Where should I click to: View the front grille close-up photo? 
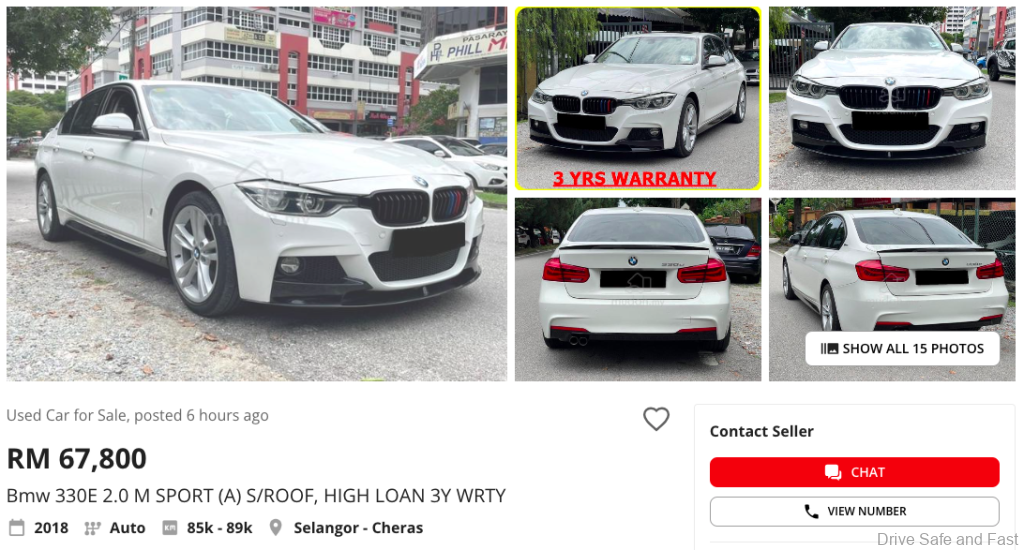pyautogui.click(x=891, y=98)
